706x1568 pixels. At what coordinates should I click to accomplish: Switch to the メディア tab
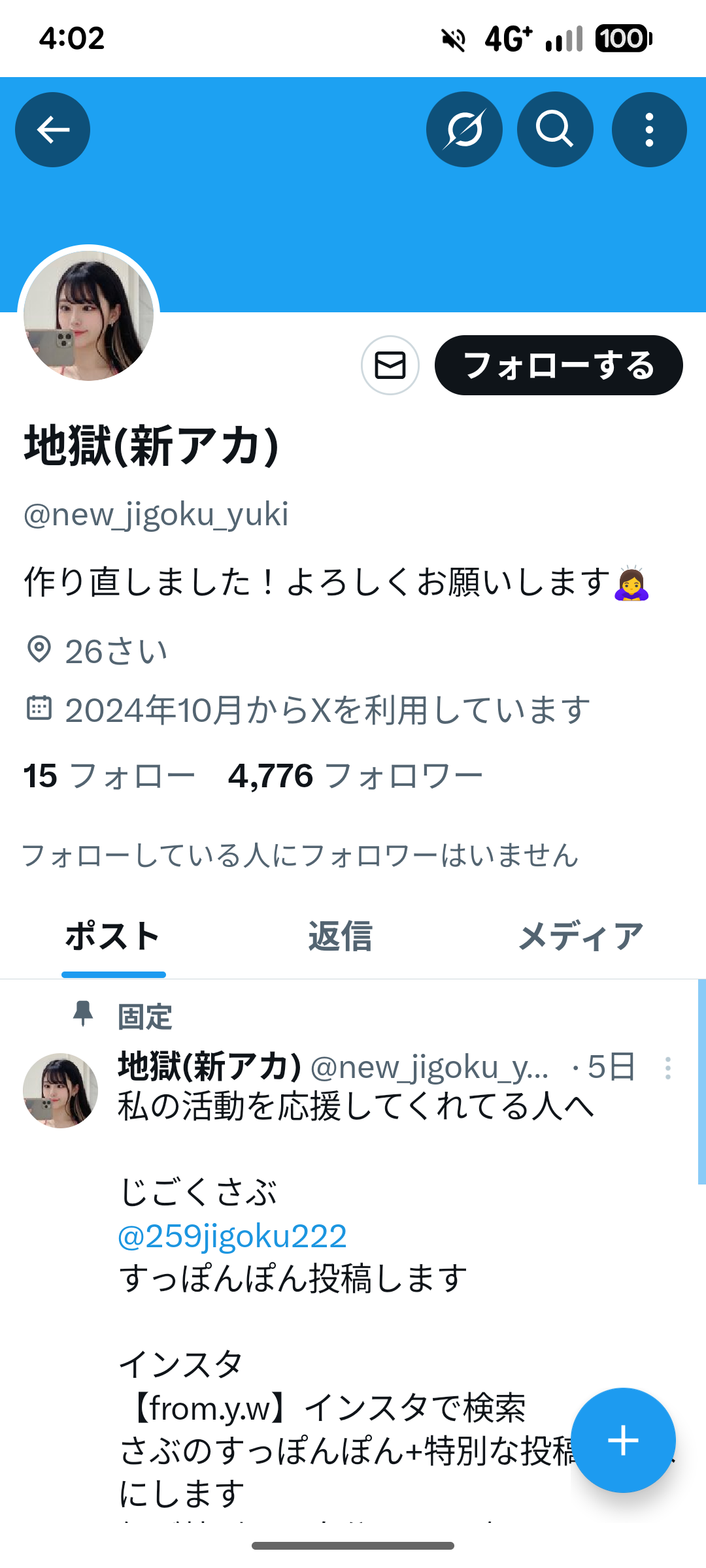click(580, 936)
